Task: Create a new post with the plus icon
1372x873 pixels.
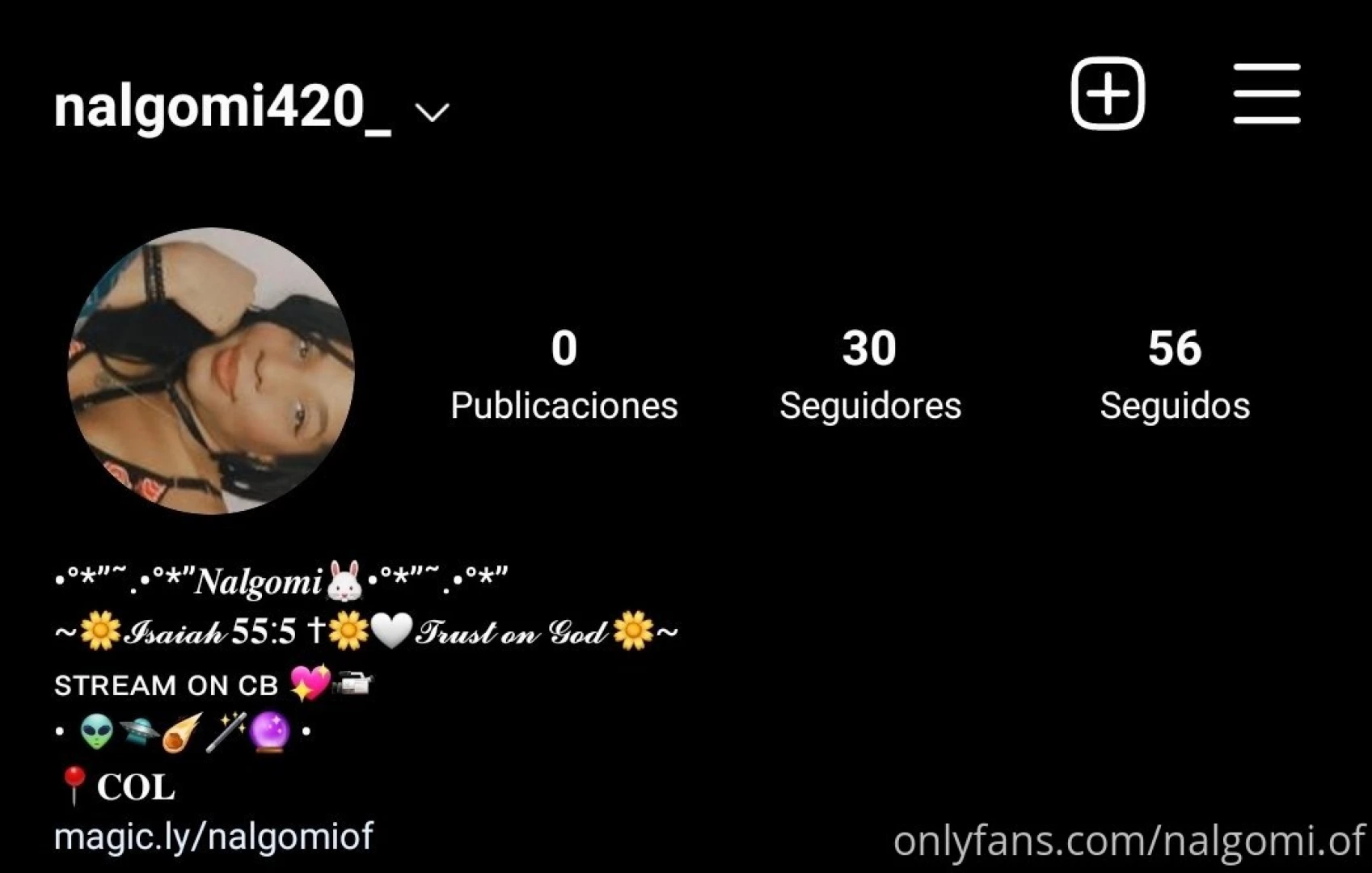Action: [x=1108, y=94]
